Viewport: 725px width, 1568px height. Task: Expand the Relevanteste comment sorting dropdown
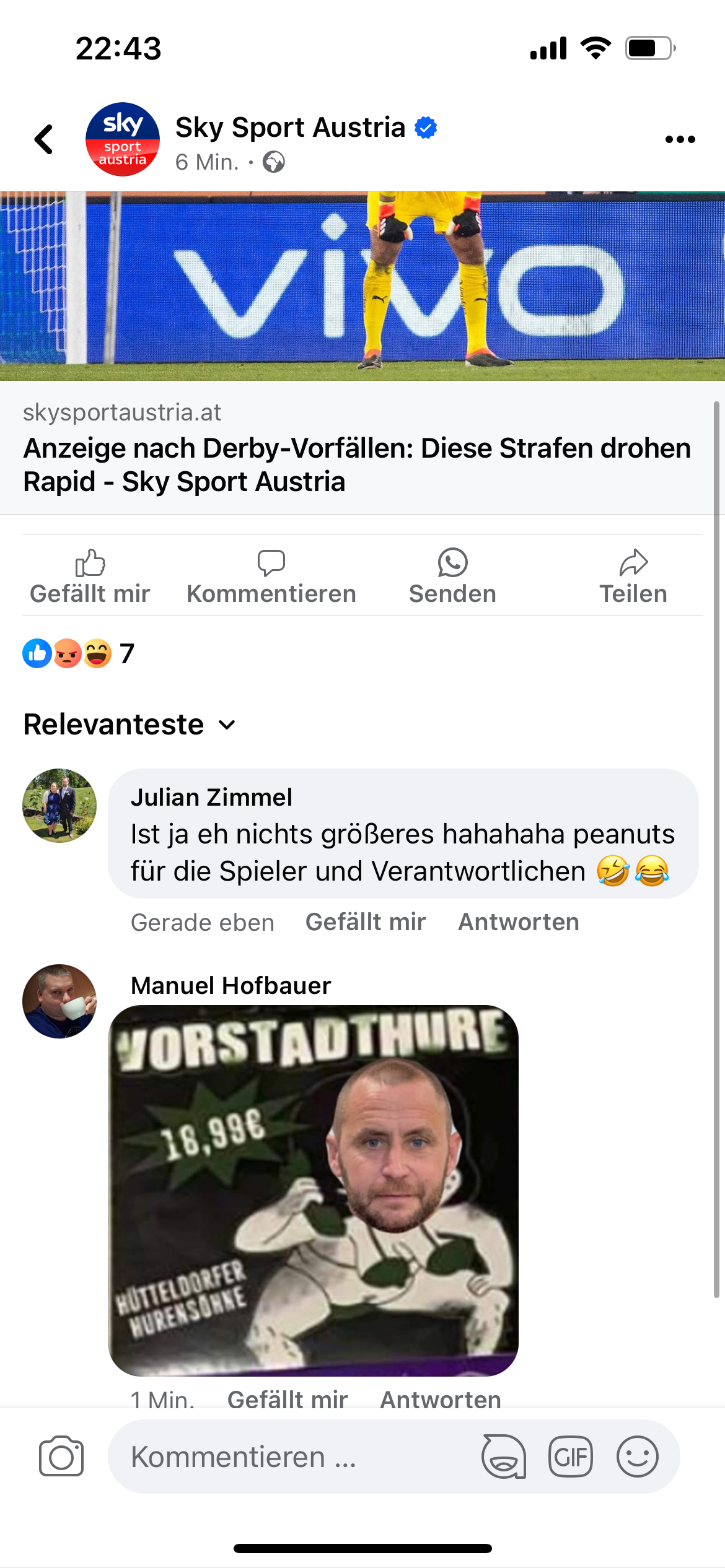[130, 725]
